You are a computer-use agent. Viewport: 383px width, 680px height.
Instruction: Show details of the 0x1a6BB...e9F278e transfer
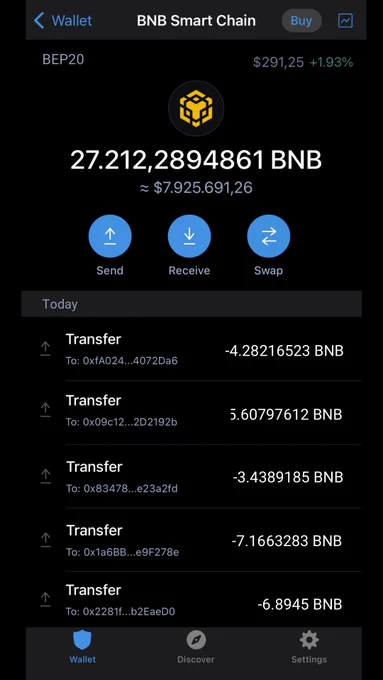pyautogui.click(x=191, y=540)
